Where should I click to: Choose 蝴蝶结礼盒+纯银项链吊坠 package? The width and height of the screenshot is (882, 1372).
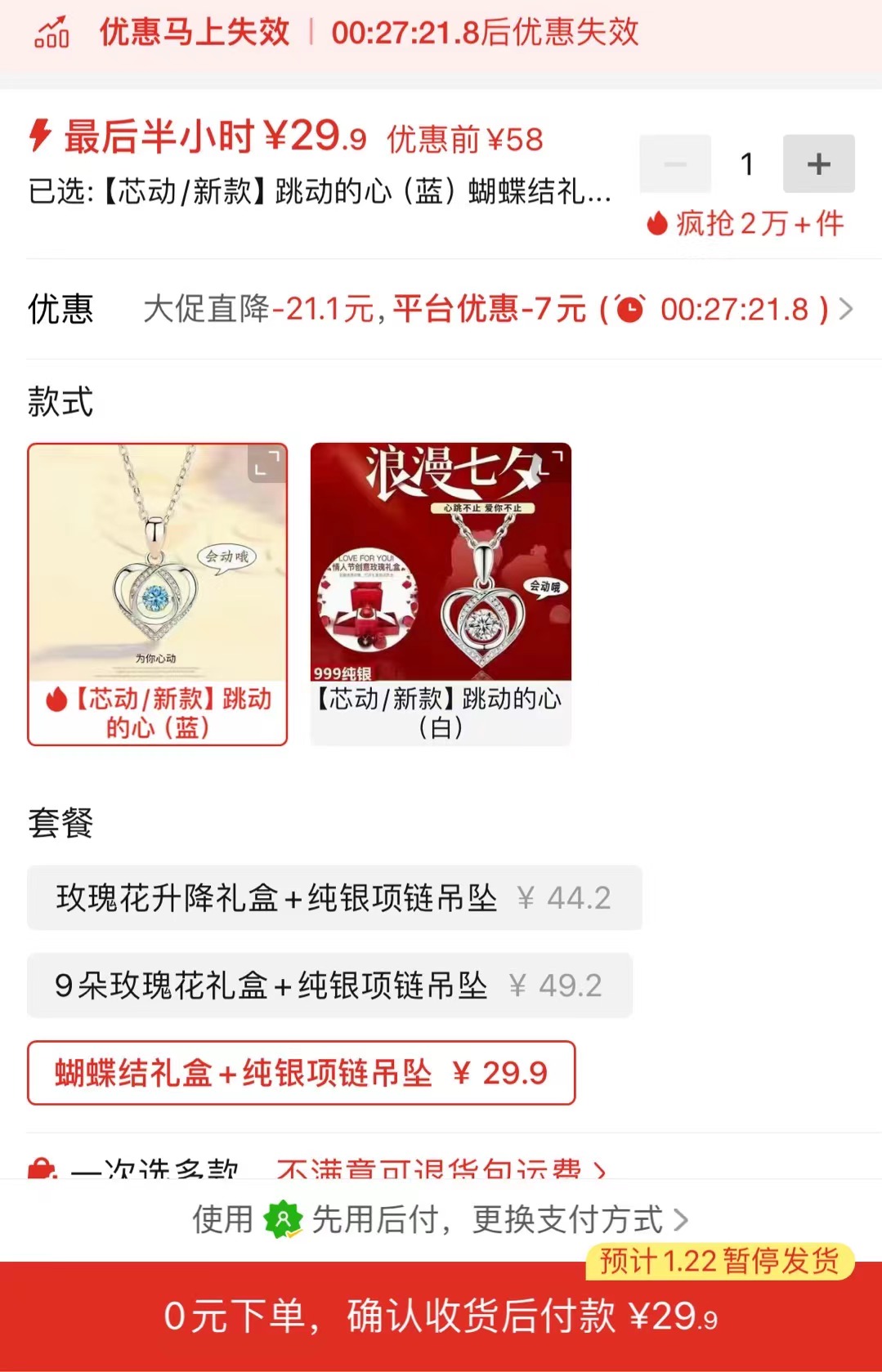tap(301, 1073)
